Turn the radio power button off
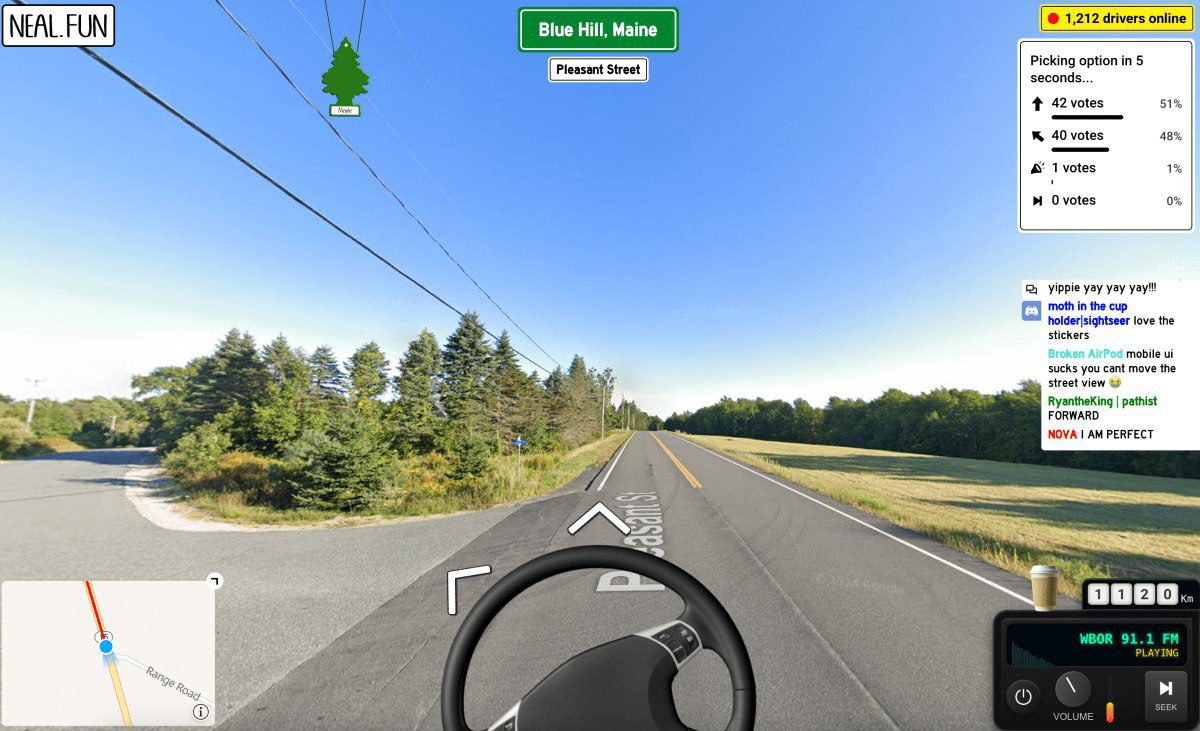The height and width of the screenshot is (731, 1200). [1022, 697]
